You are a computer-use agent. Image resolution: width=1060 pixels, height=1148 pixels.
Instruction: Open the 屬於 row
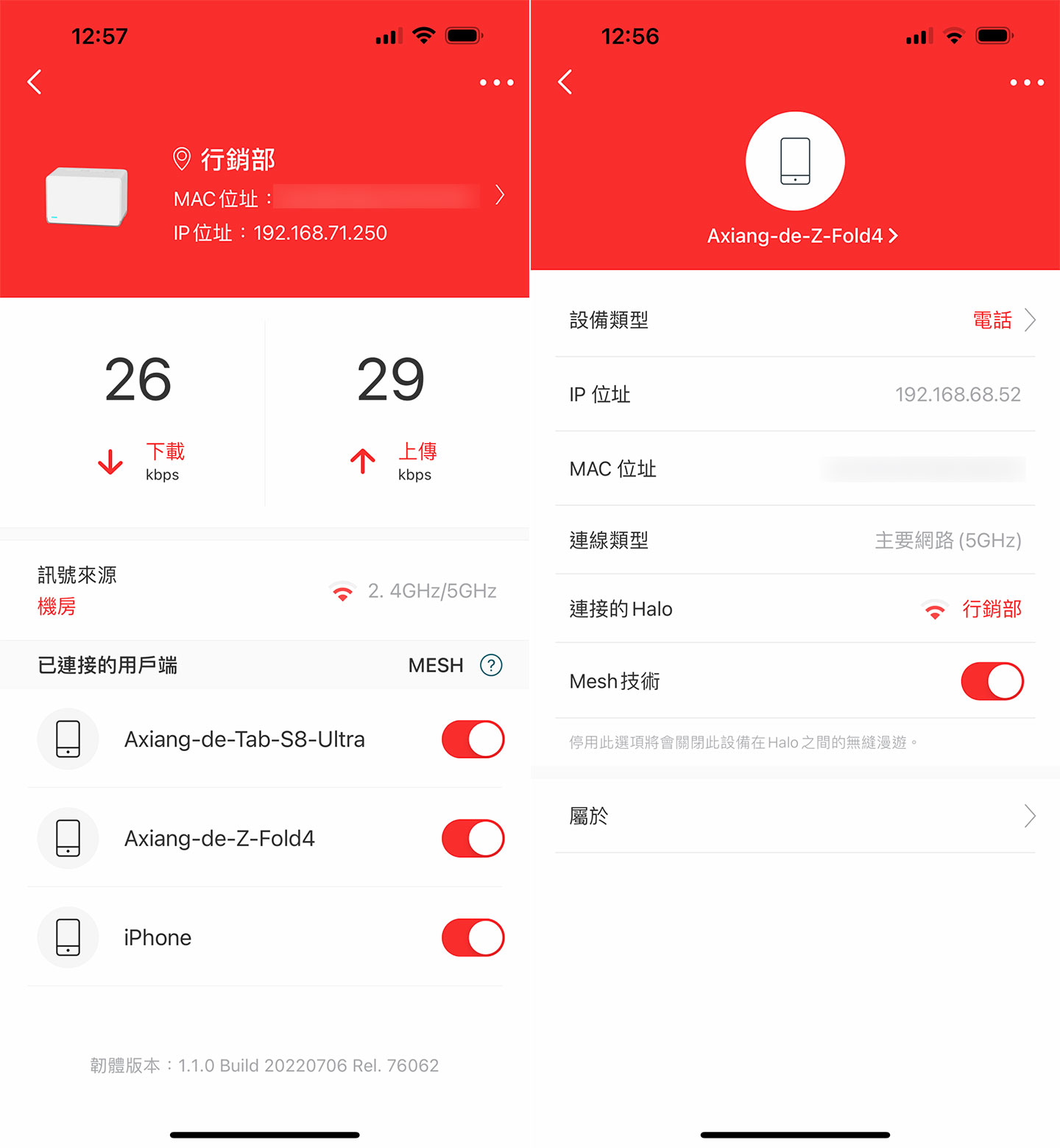[795, 816]
